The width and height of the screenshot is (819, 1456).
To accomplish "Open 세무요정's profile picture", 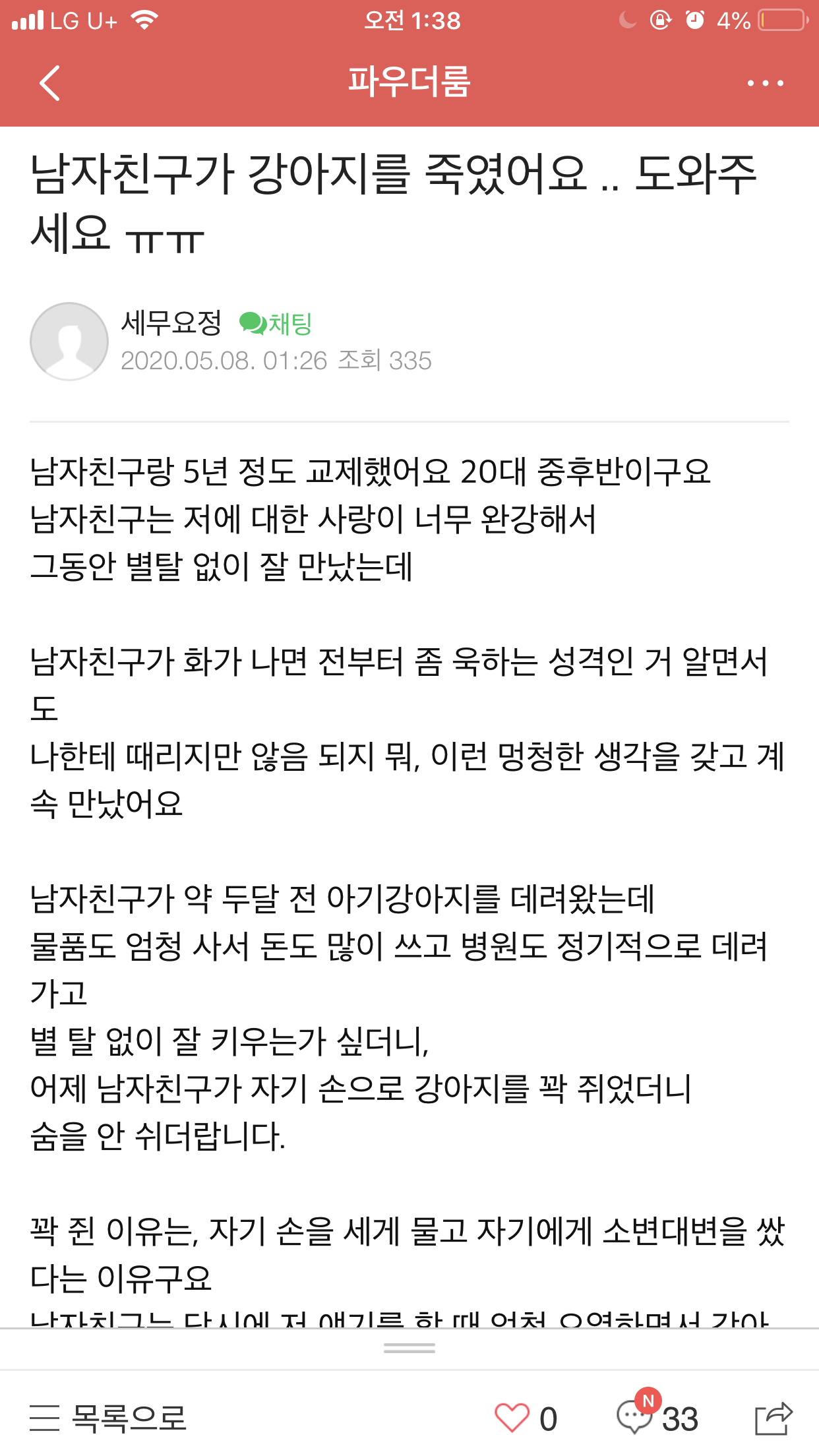I will click(x=69, y=342).
